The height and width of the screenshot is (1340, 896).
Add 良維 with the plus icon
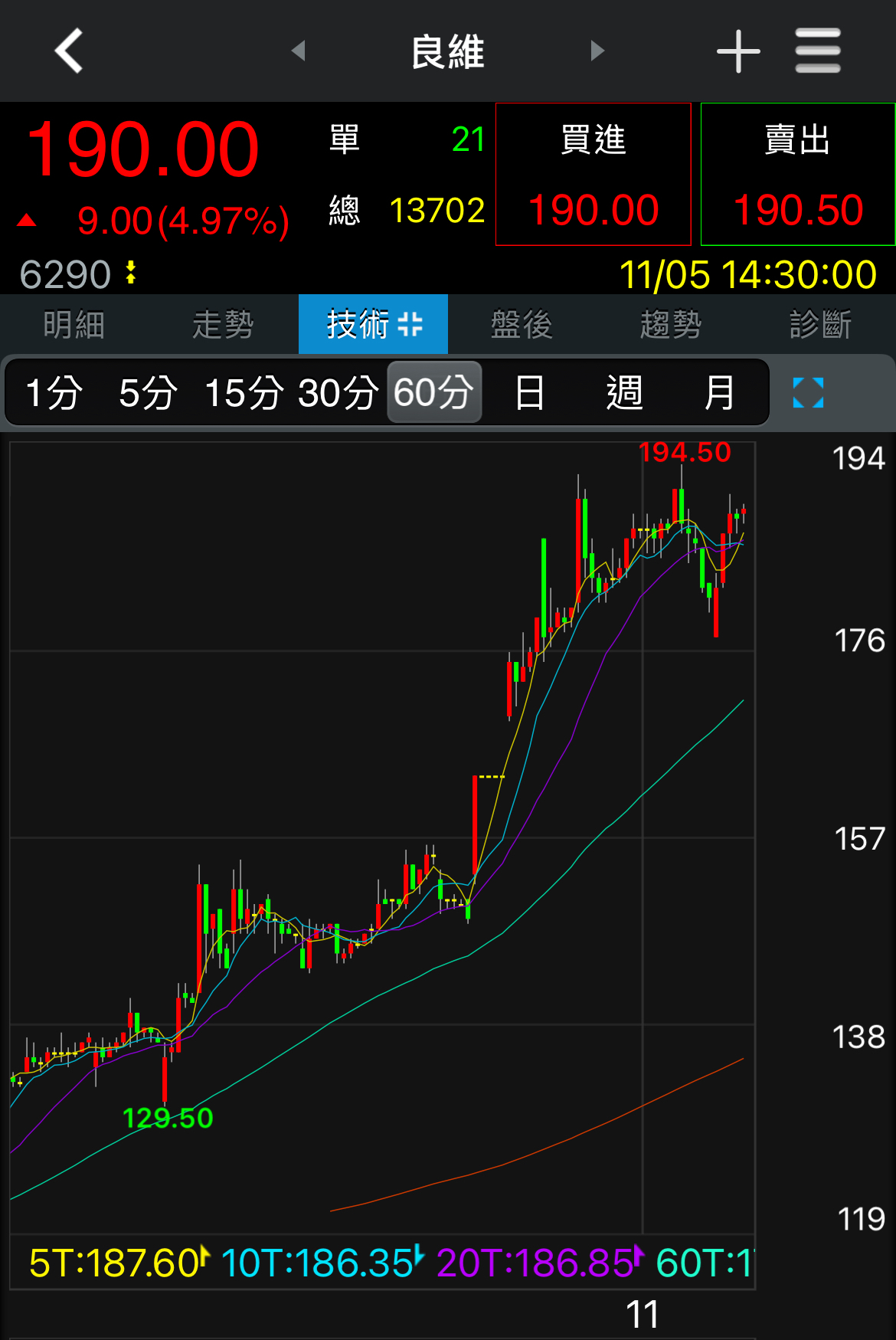point(738,51)
